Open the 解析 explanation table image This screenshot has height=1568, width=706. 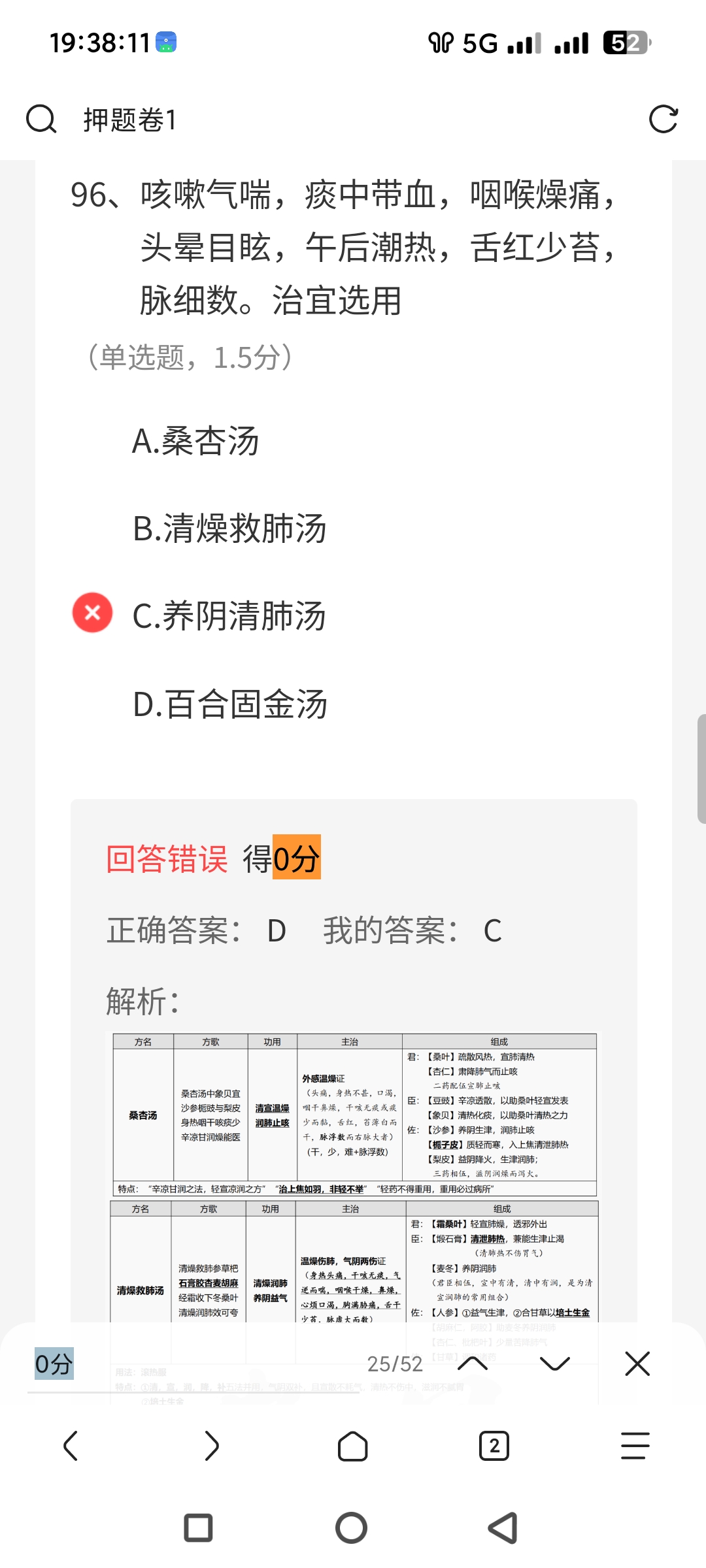[x=354, y=1176]
